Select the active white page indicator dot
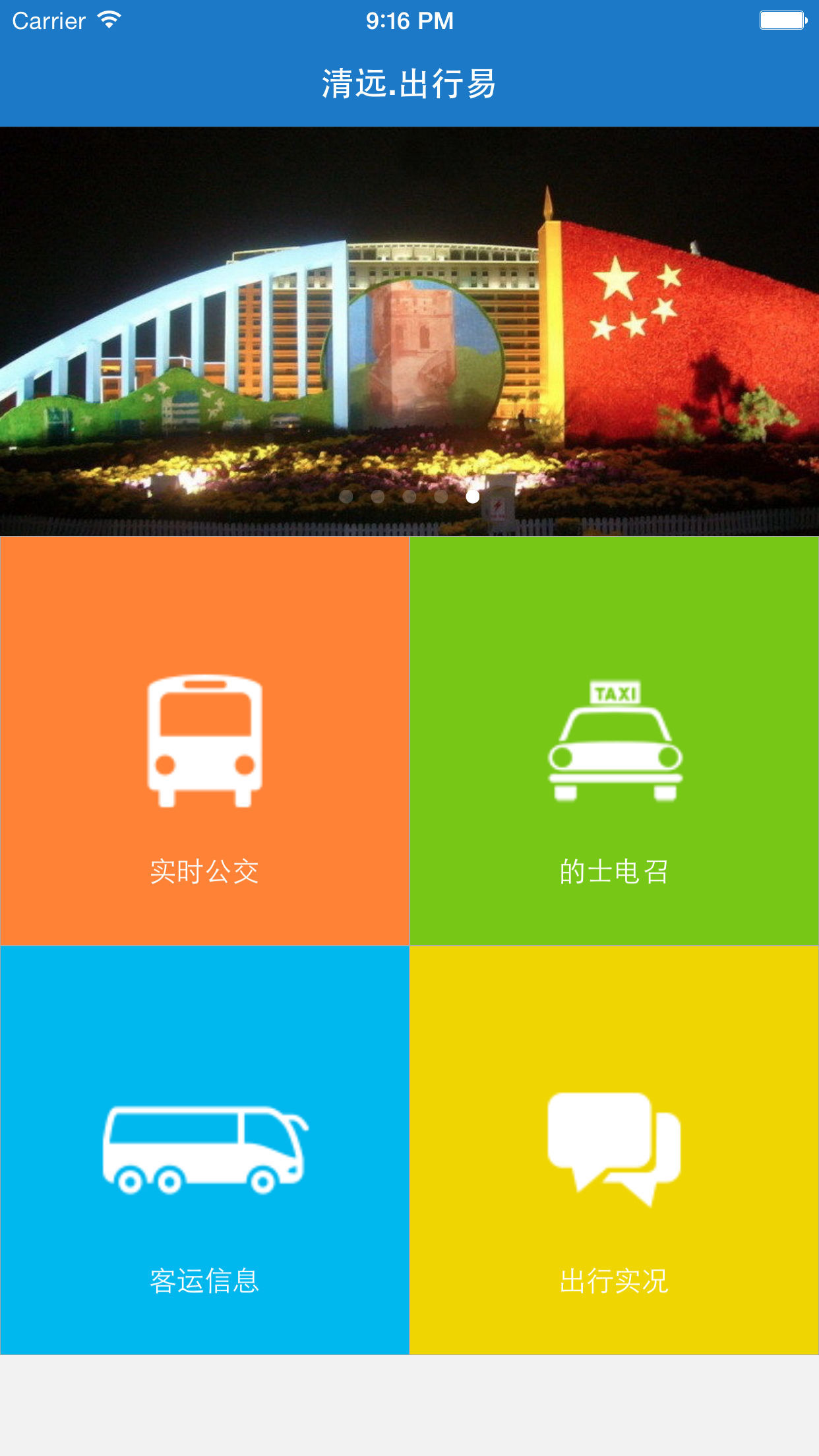 [473, 497]
